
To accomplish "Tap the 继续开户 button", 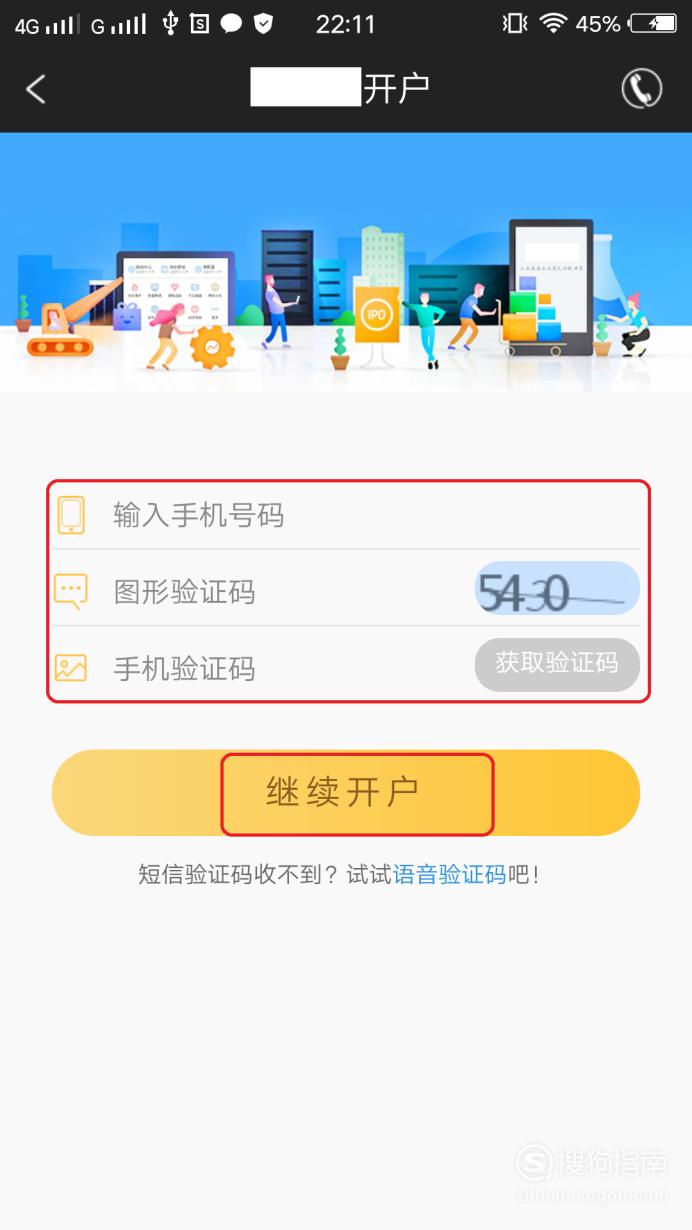I will (346, 793).
